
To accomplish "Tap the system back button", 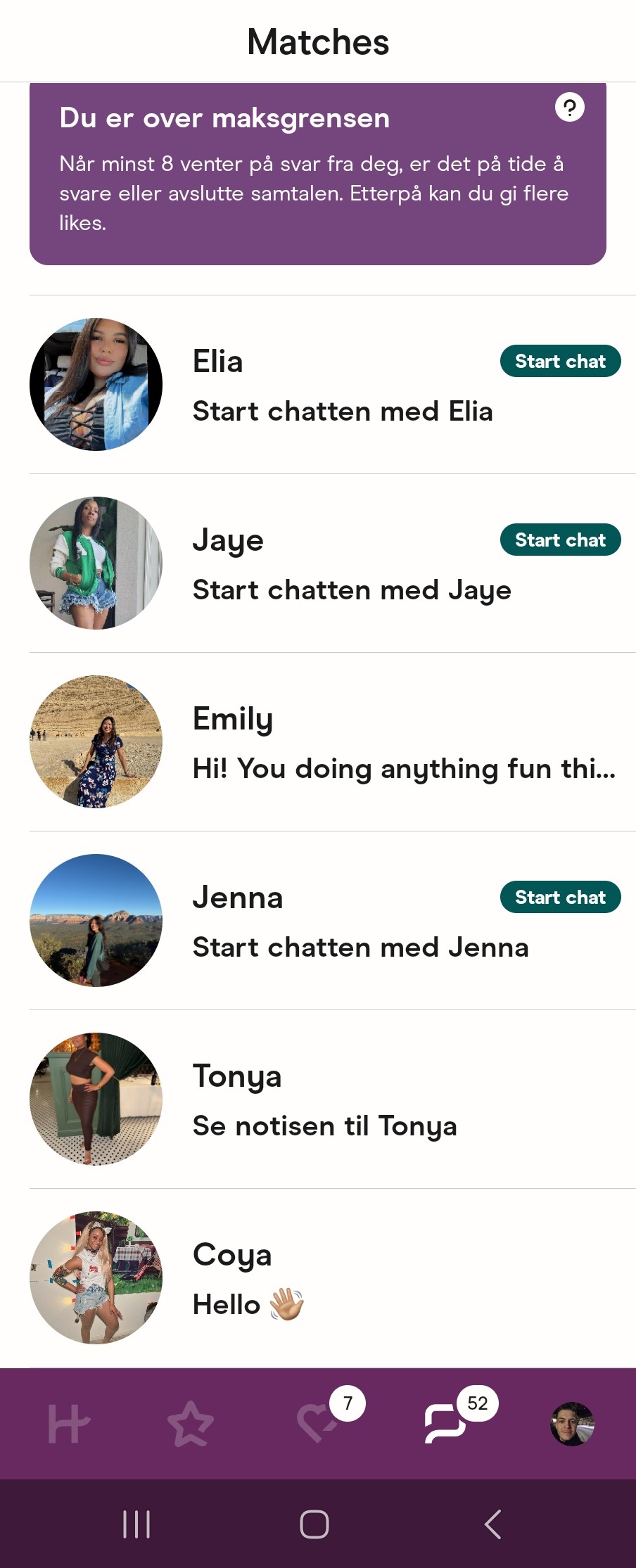I will 492,1524.
